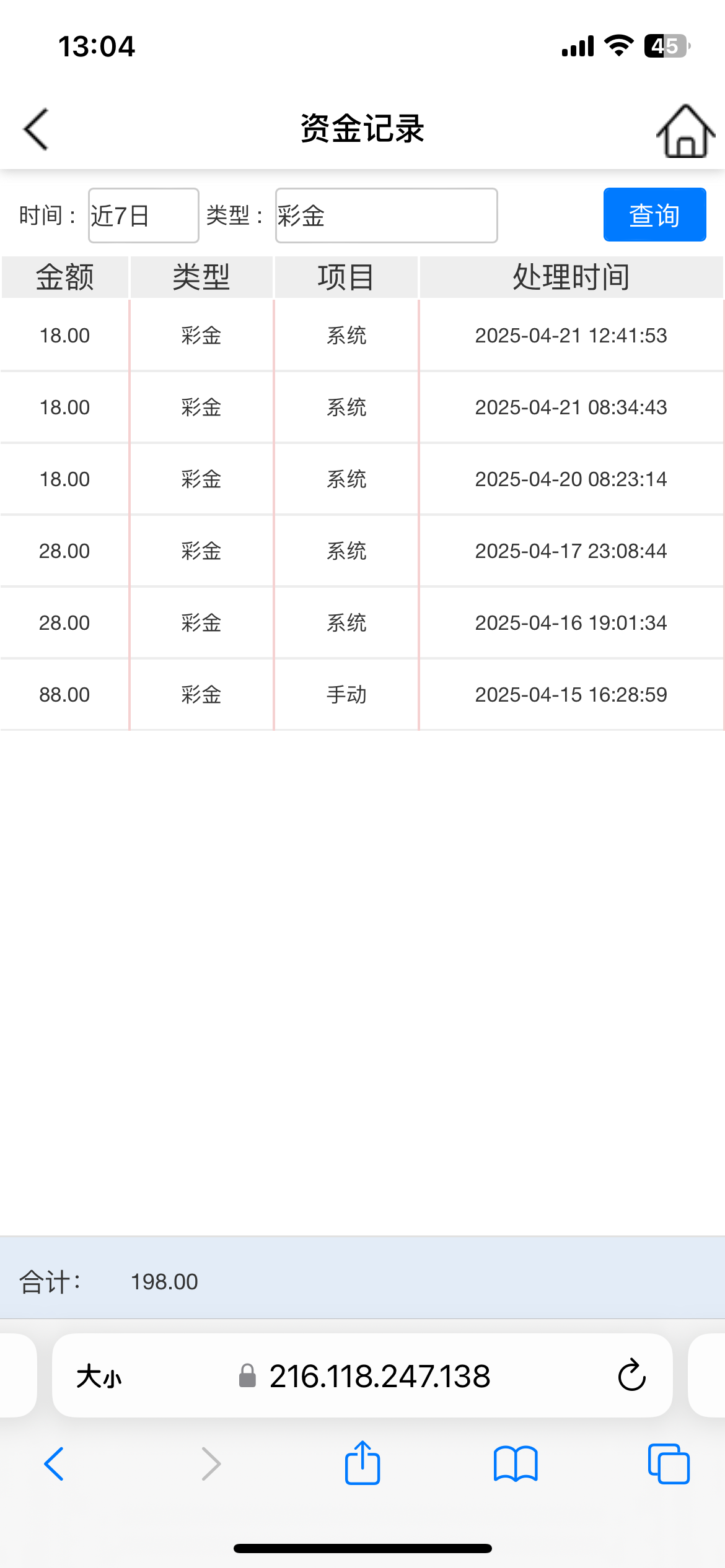Open the 时间 dropdown showing 近7日
The width and height of the screenshot is (725, 1568).
point(144,216)
